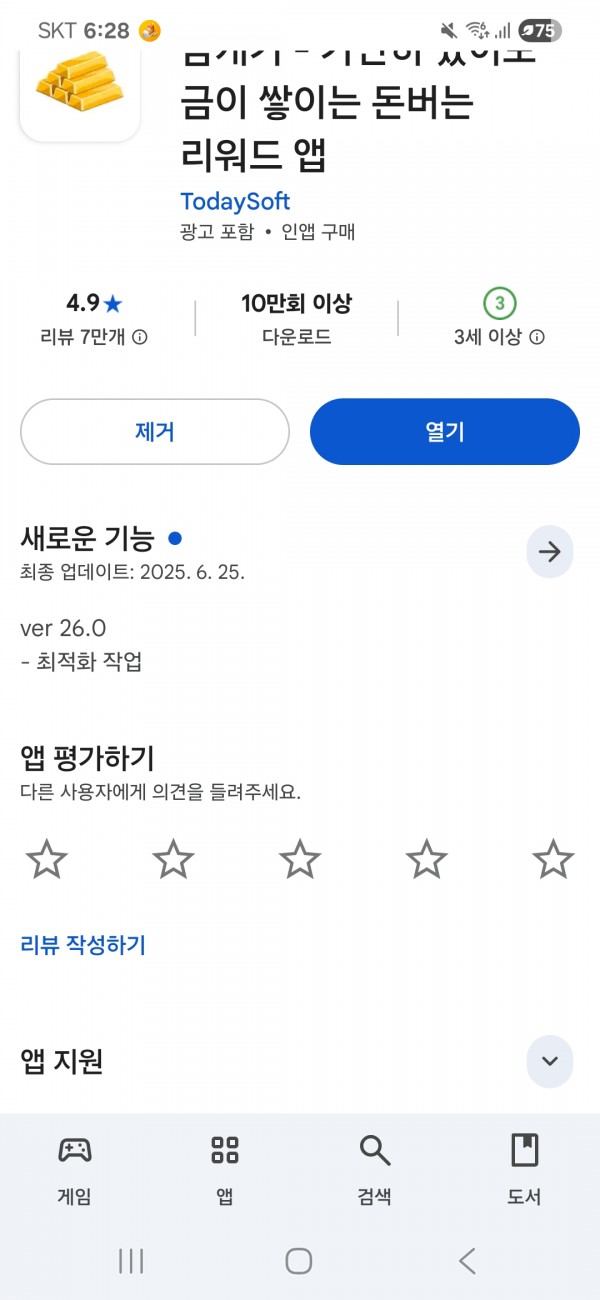
Task: Rate the app three stars
Action: (x=300, y=859)
